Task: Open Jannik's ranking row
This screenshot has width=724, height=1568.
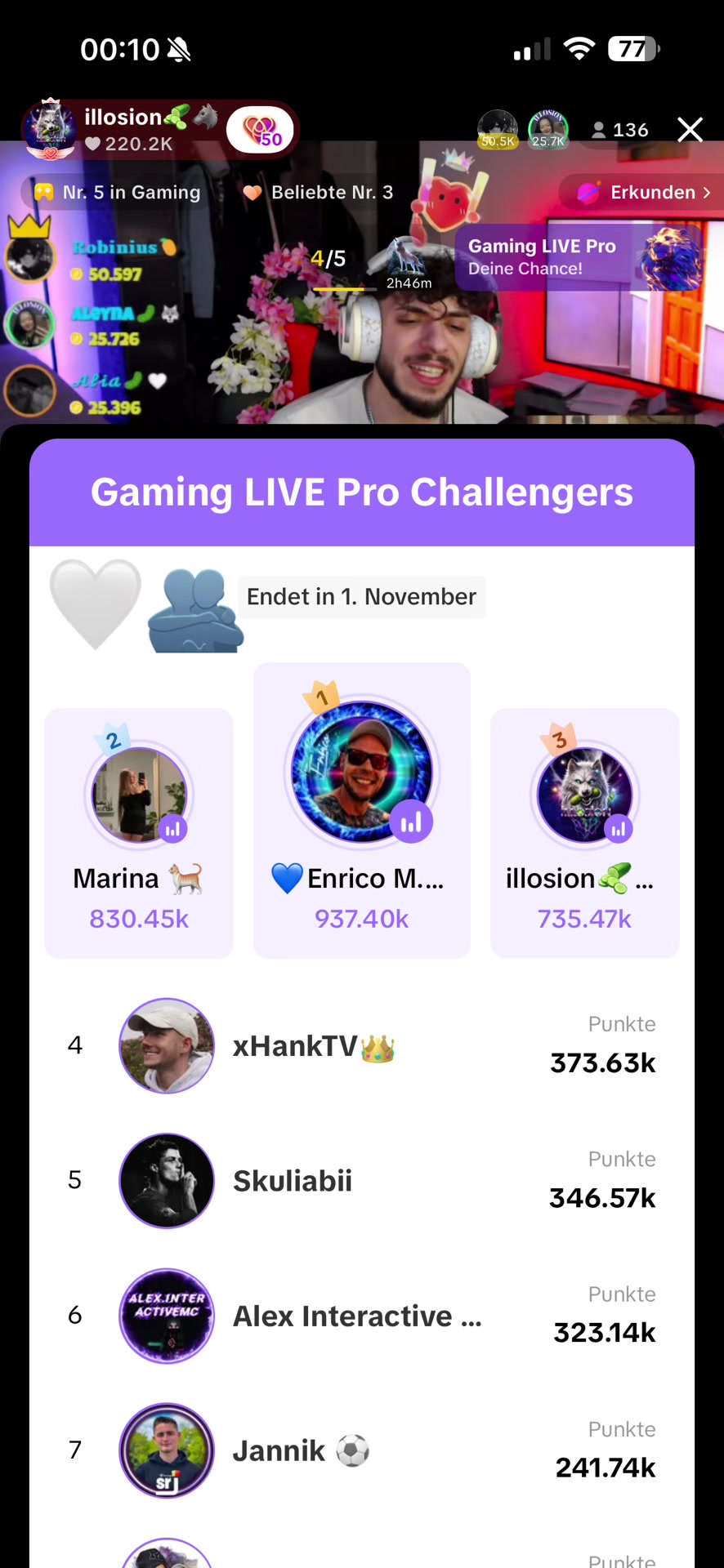Action: coord(362,1450)
